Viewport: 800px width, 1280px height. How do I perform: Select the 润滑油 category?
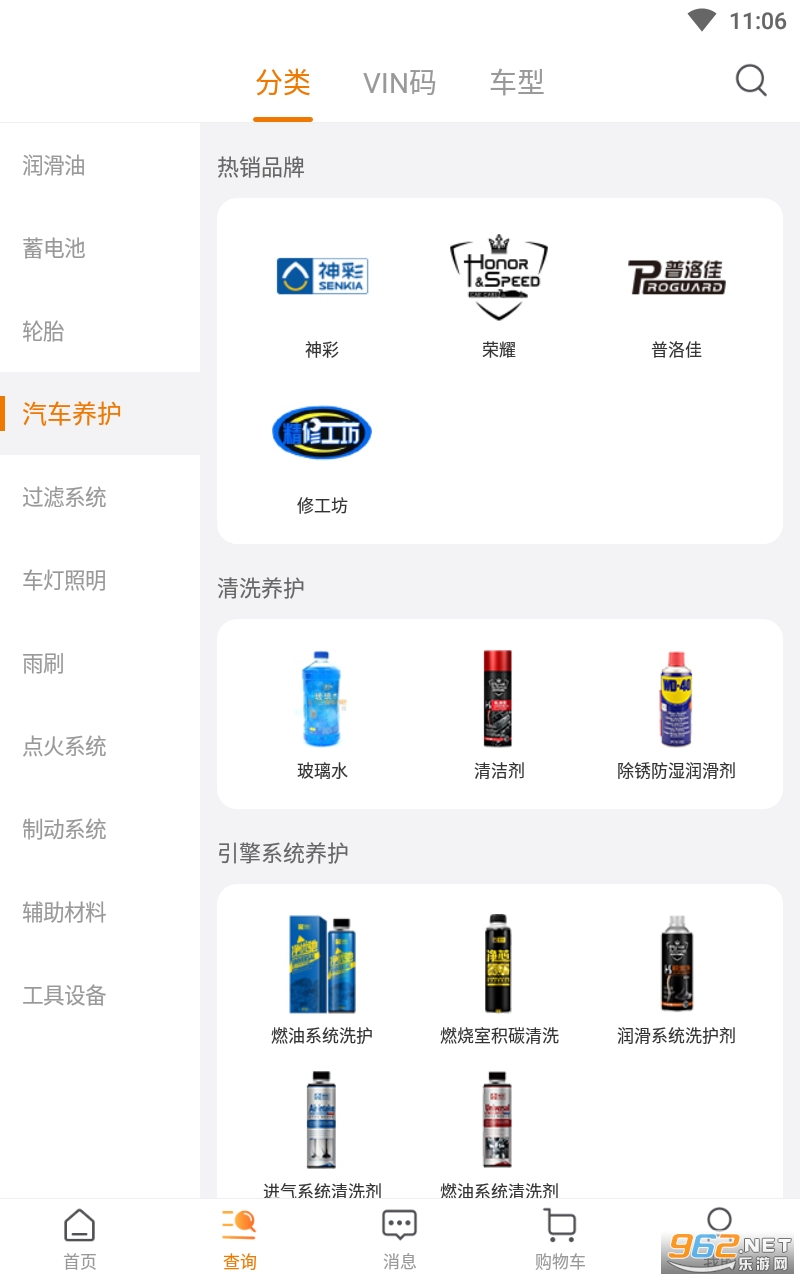tap(54, 166)
